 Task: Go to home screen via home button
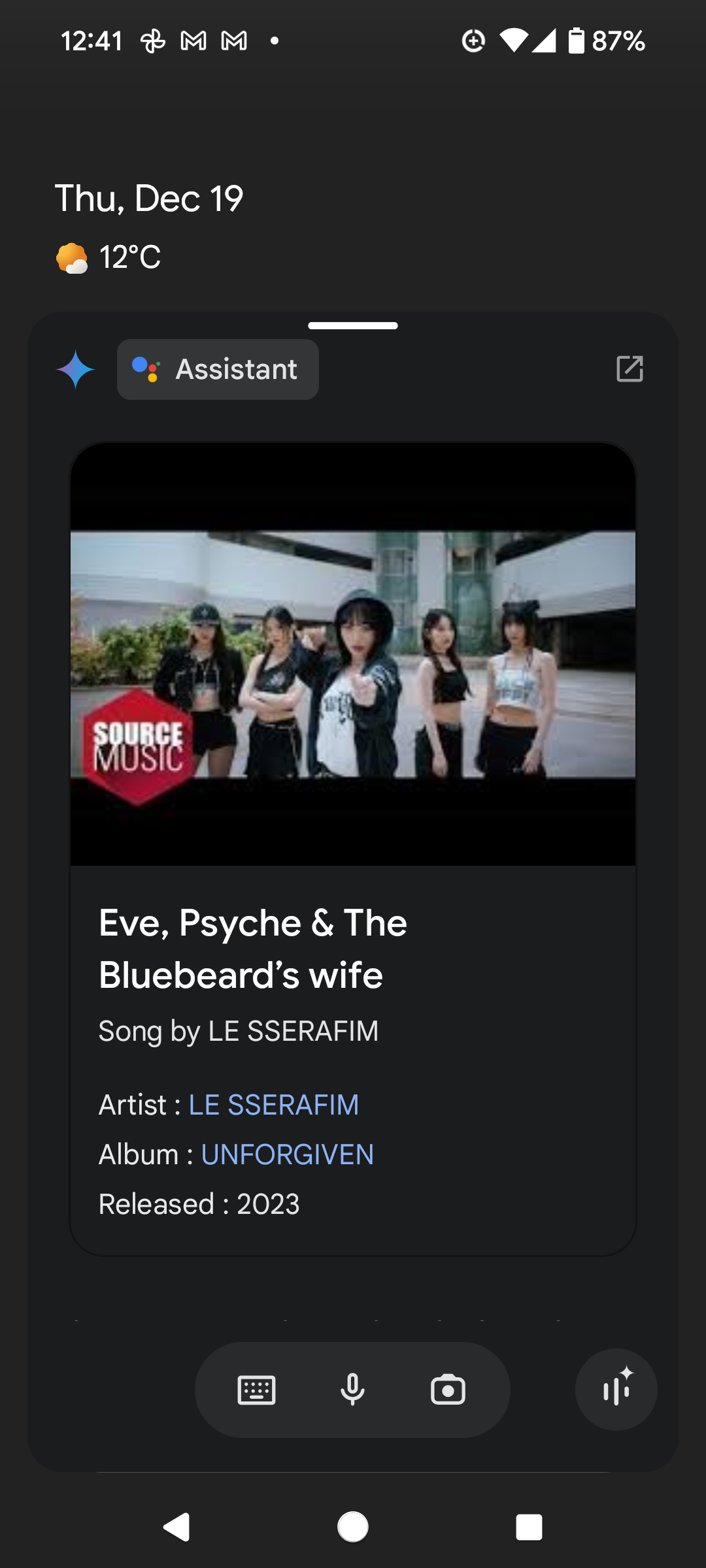pyautogui.click(x=353, y=1527)
